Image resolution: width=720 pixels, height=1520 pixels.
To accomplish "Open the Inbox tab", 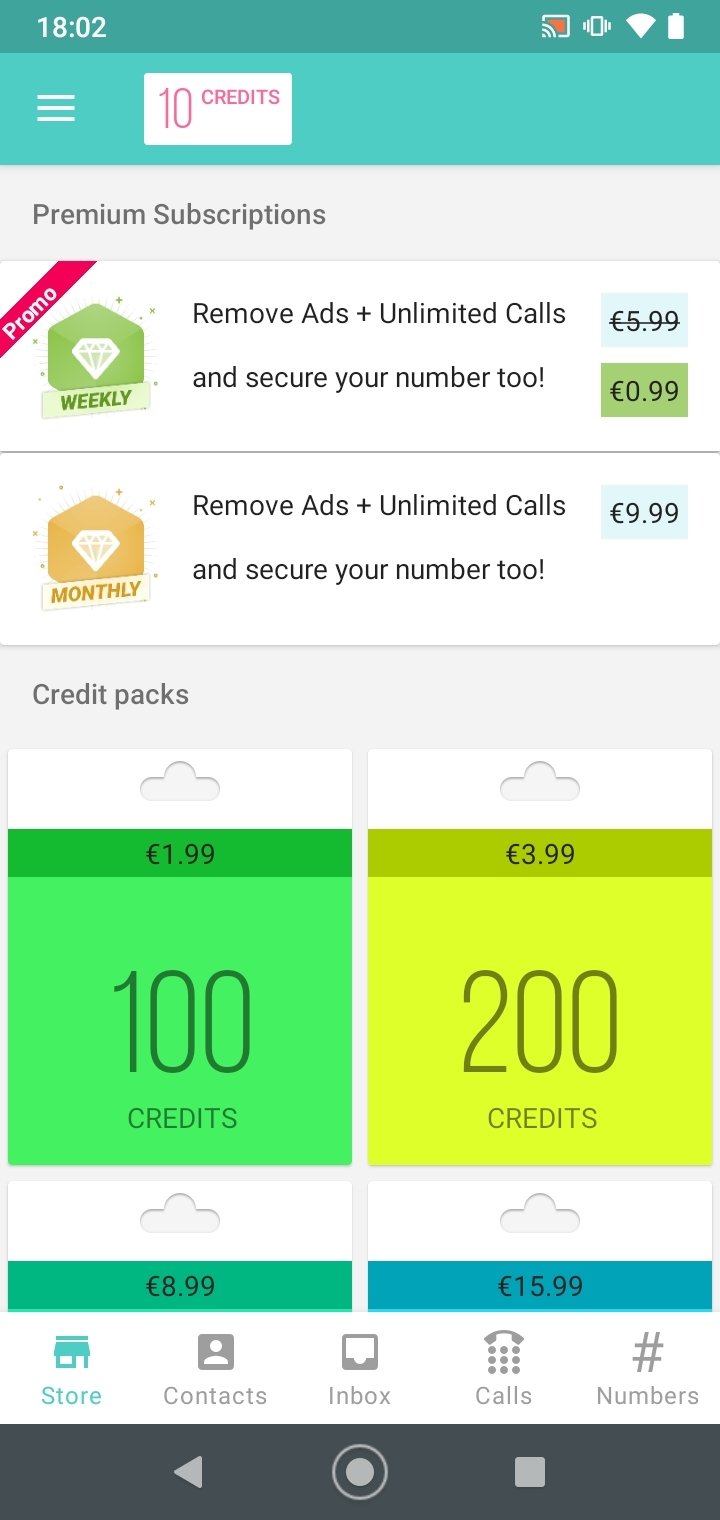I will click(360, 1368).
